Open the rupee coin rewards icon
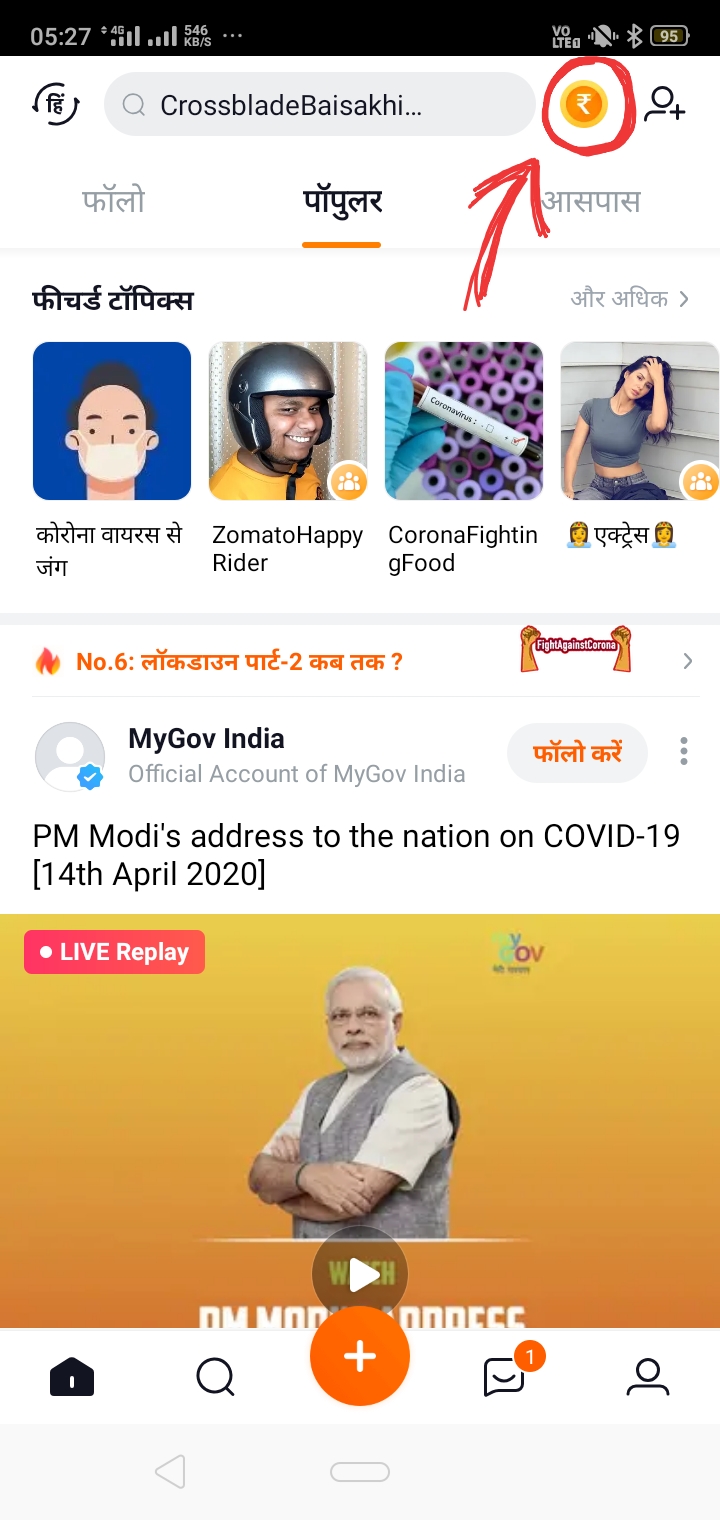 [x=584, y=104]
